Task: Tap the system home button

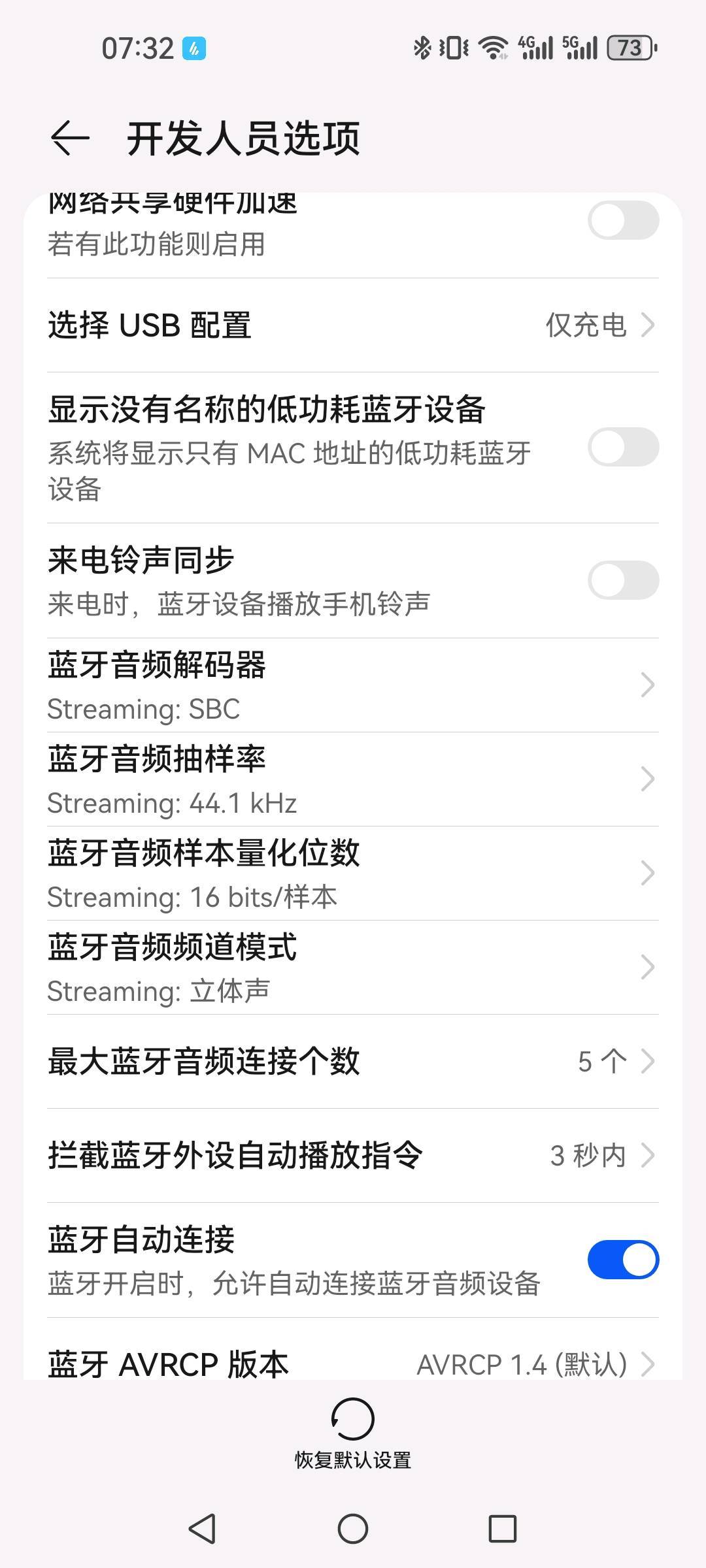Action: tap(353, 1529)
